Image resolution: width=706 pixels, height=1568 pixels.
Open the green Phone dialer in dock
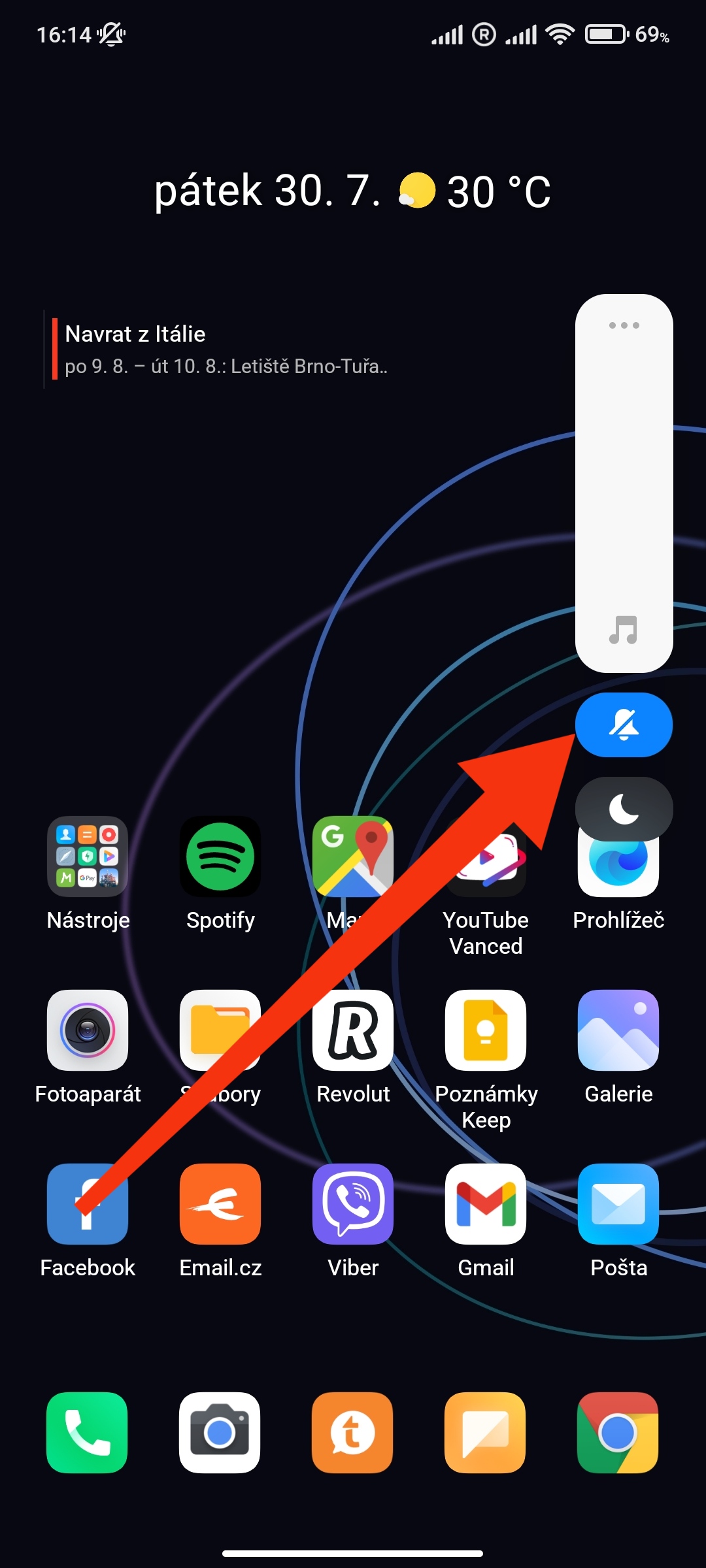click(87, 1433)
